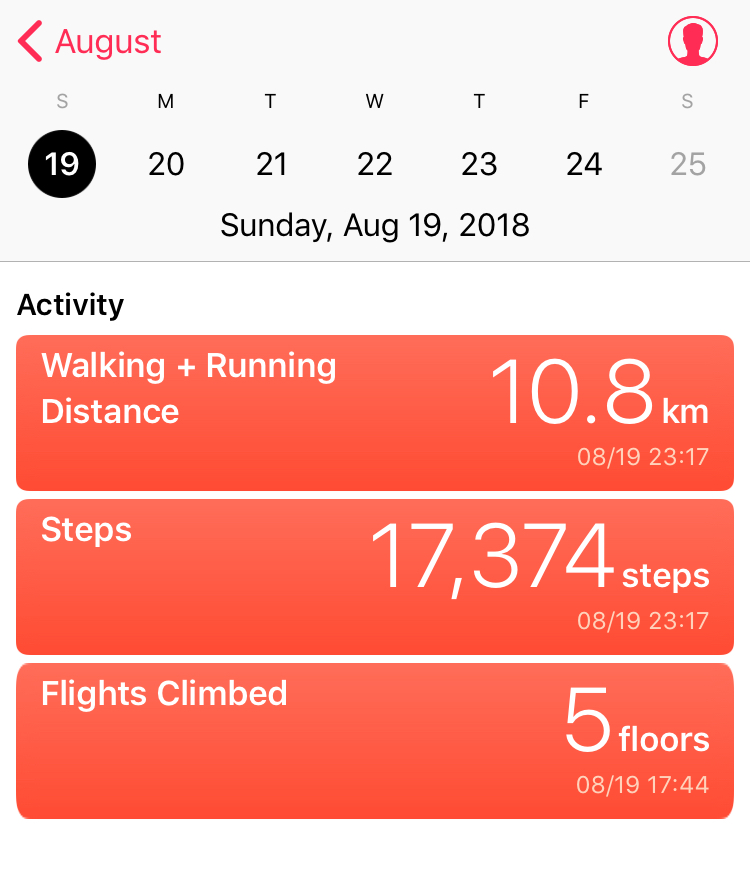Select Monday the 20th
This screenshot has height=891, width=750.
pyautogui.click(x=166, y=164)
